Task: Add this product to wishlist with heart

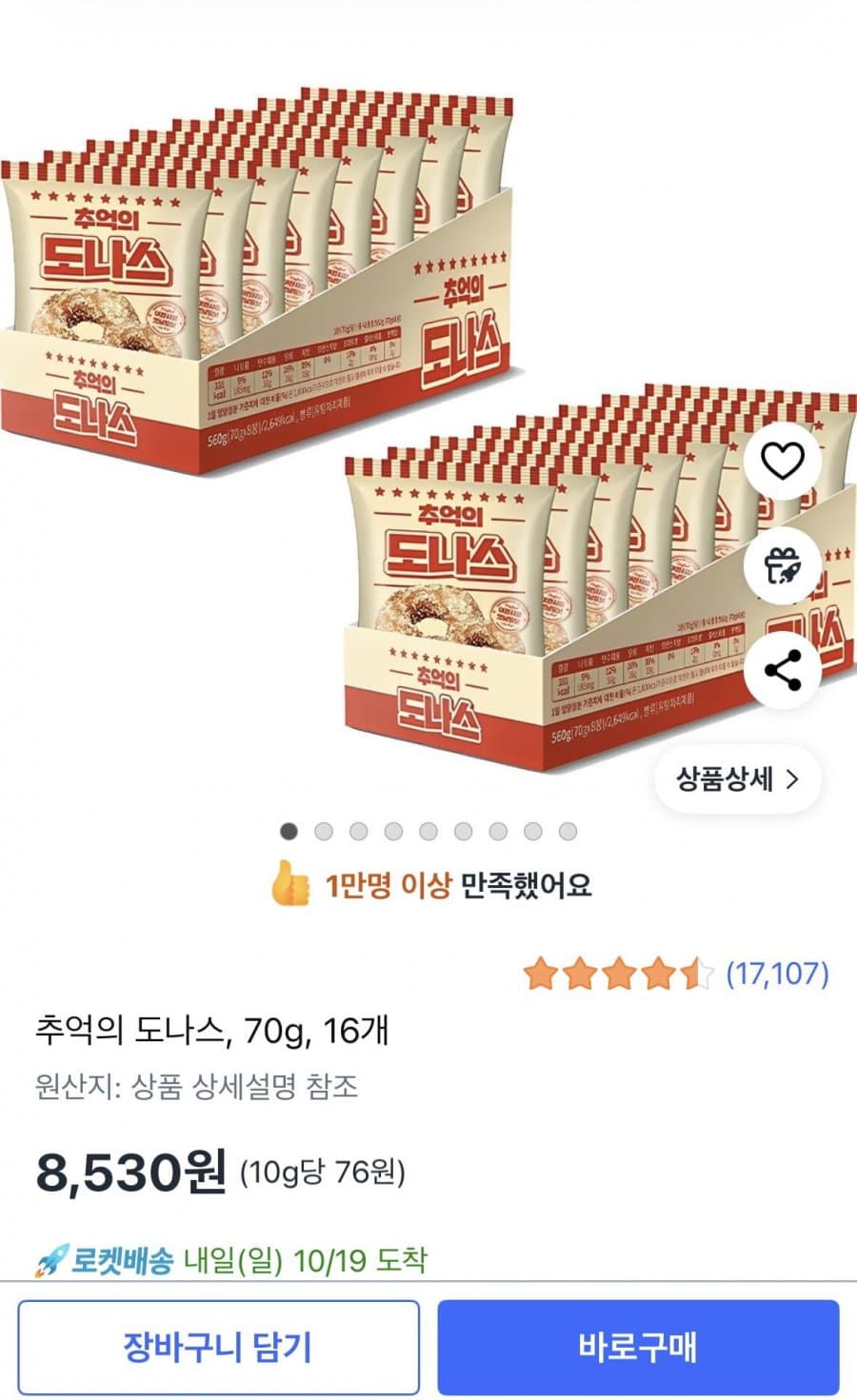Action: coord(783,462)
